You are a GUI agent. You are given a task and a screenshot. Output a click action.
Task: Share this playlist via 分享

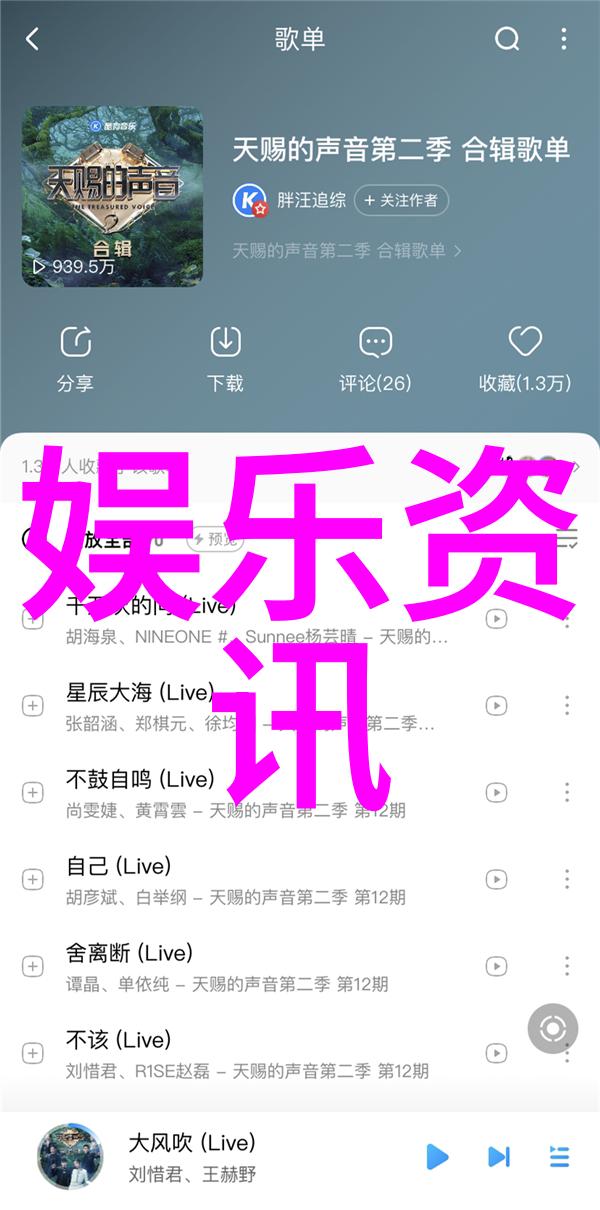[x=75, y=358]
